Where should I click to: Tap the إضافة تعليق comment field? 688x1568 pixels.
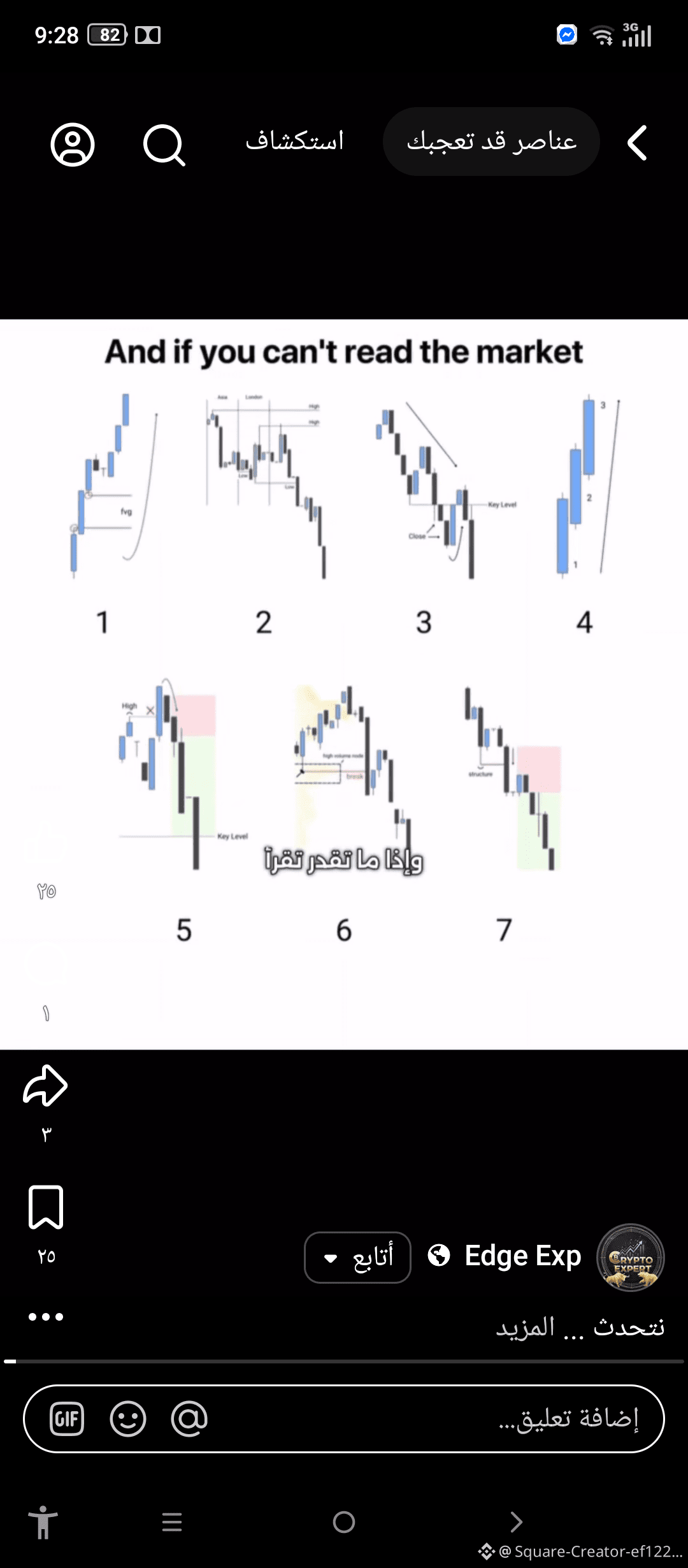[446, 1419]
